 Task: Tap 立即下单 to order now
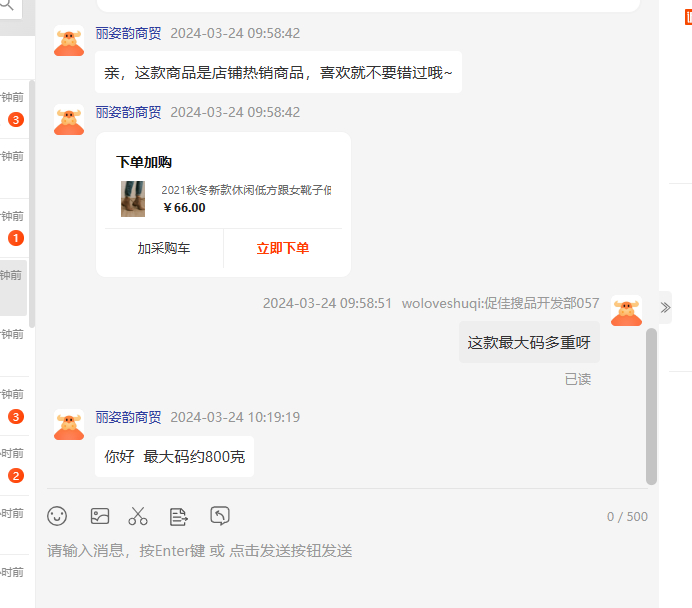[x=283, y=248]
